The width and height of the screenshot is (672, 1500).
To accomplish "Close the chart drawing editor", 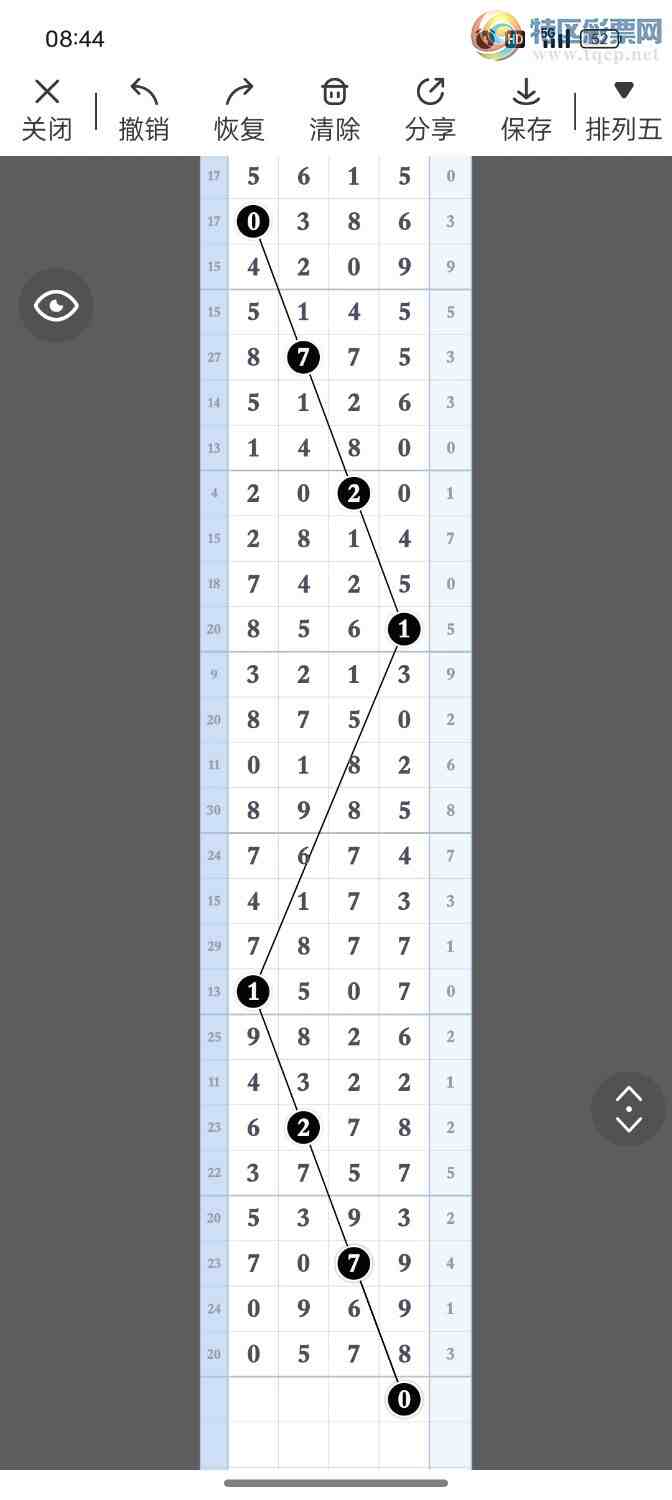I will [47, 110].
